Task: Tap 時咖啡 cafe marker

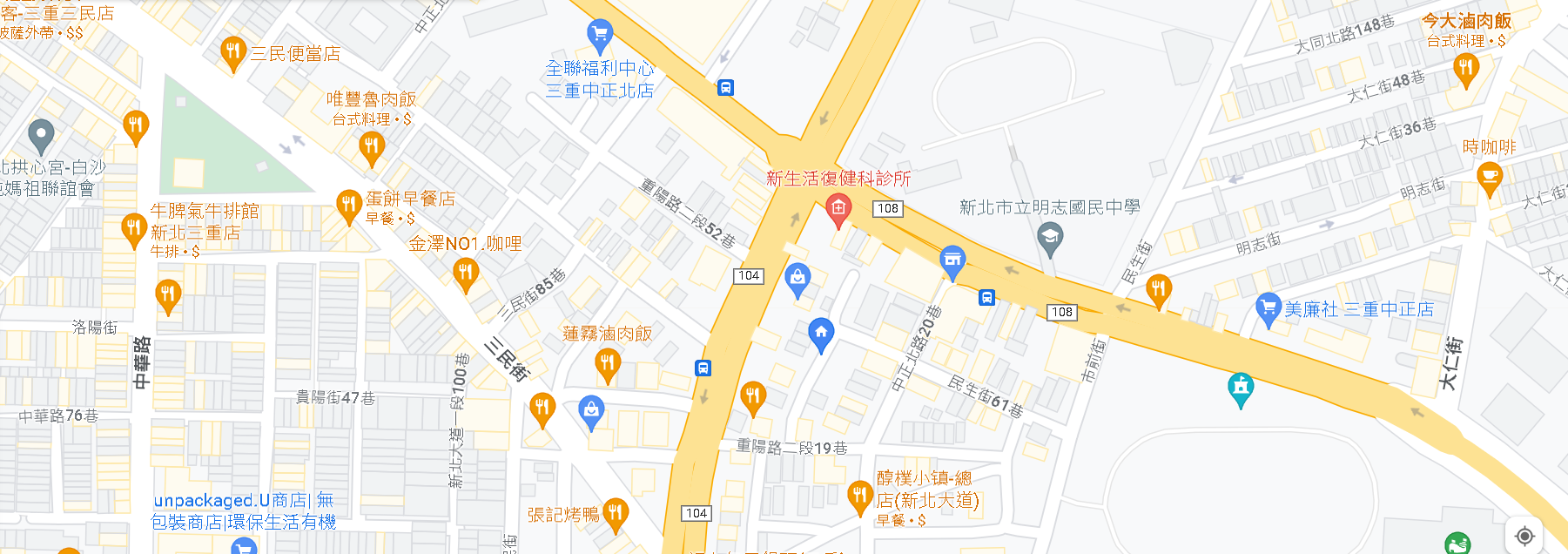Action: click(x=1490, y=177)
